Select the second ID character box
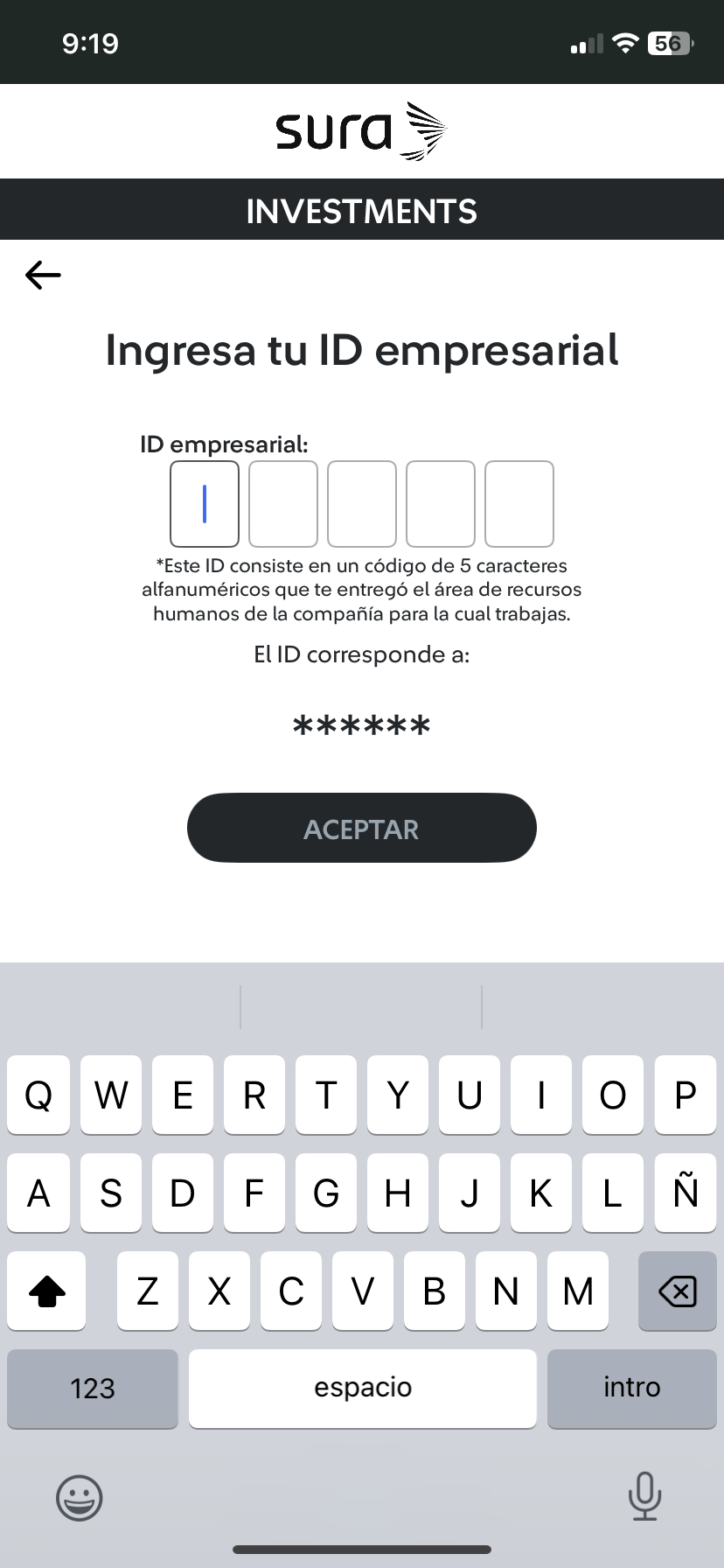This screenshot has width=724, height=1568. [x=283, y=504]
